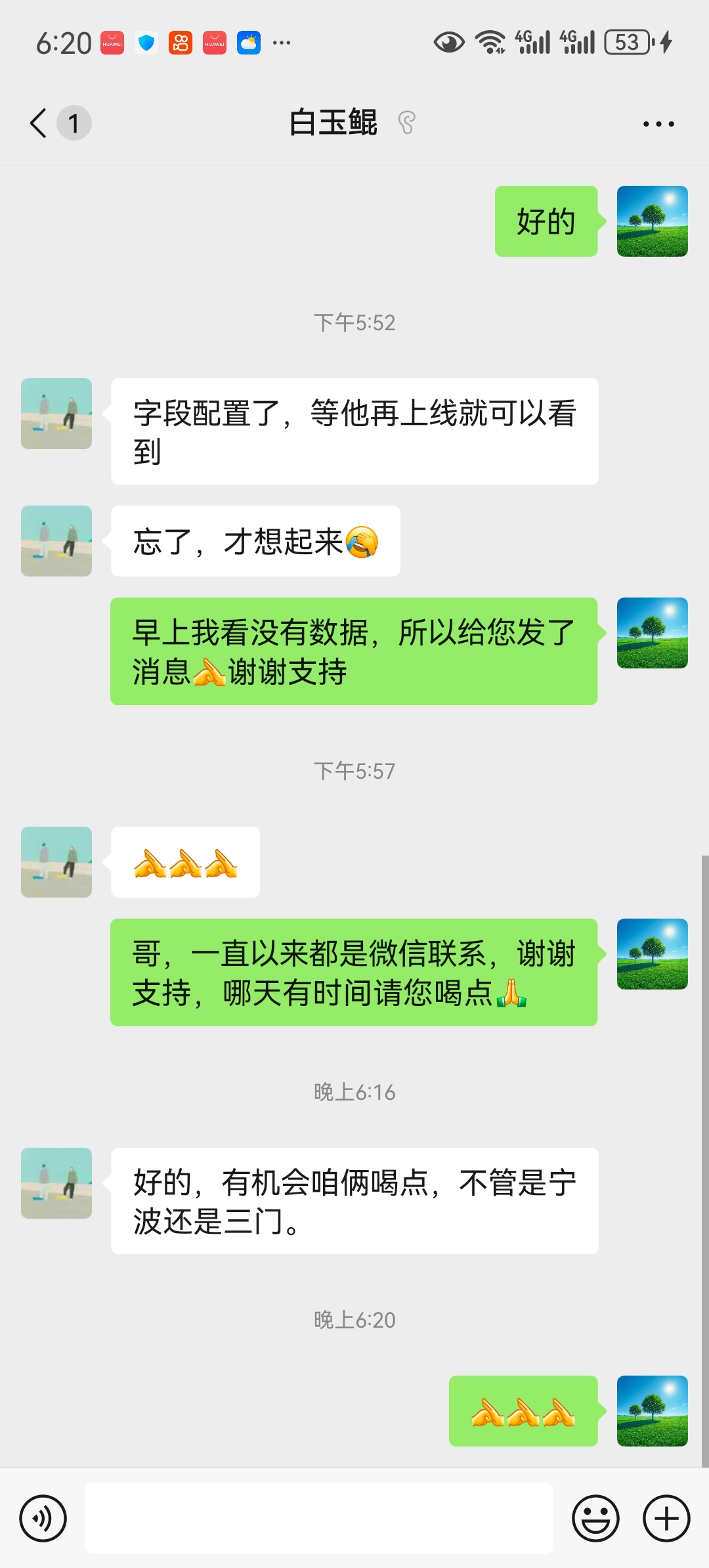Go back to the chat list
709x1568 pixels.
click(x=39, y=123)
